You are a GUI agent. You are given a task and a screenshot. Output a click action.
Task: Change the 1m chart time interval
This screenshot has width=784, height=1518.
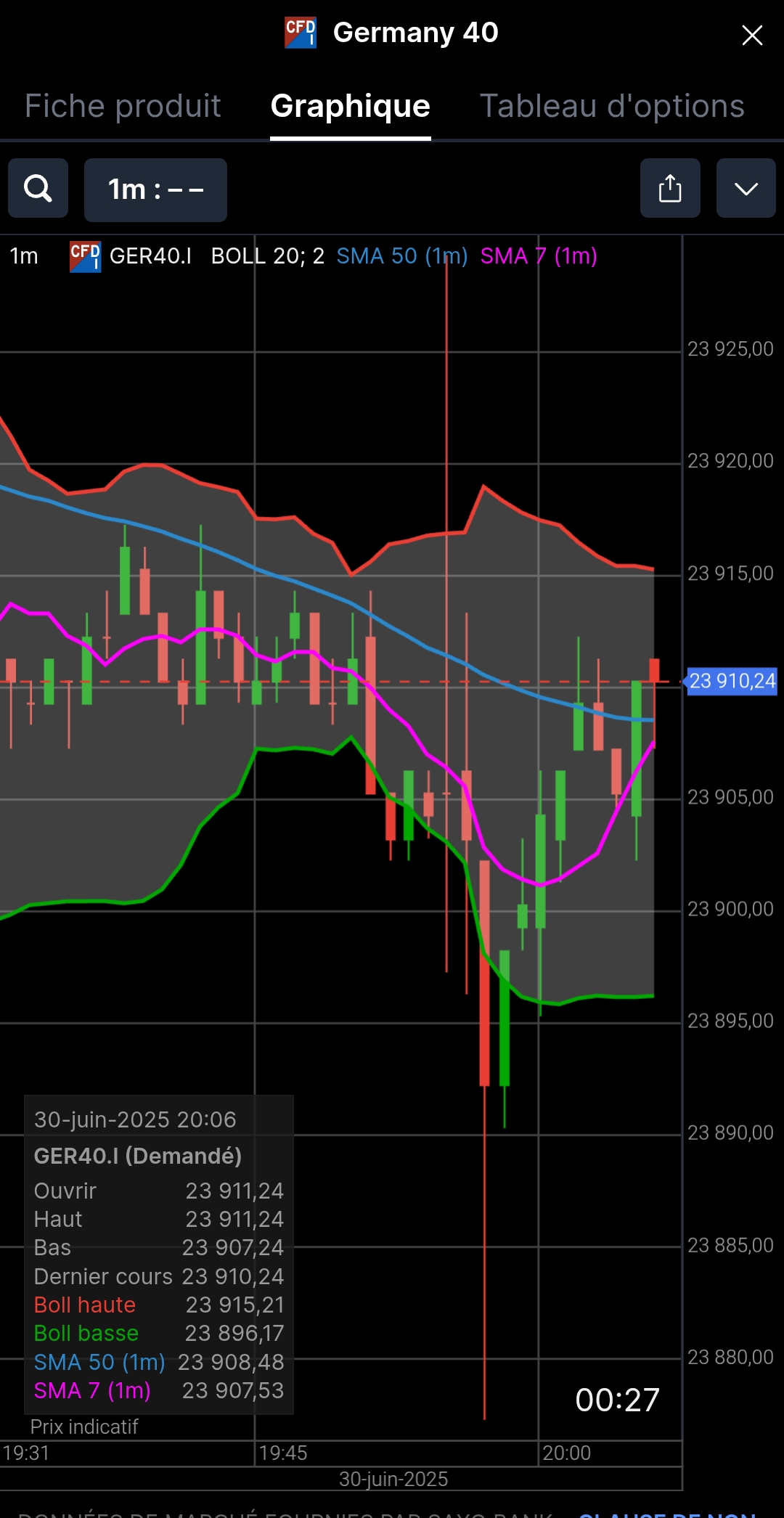tap(155, 189)
